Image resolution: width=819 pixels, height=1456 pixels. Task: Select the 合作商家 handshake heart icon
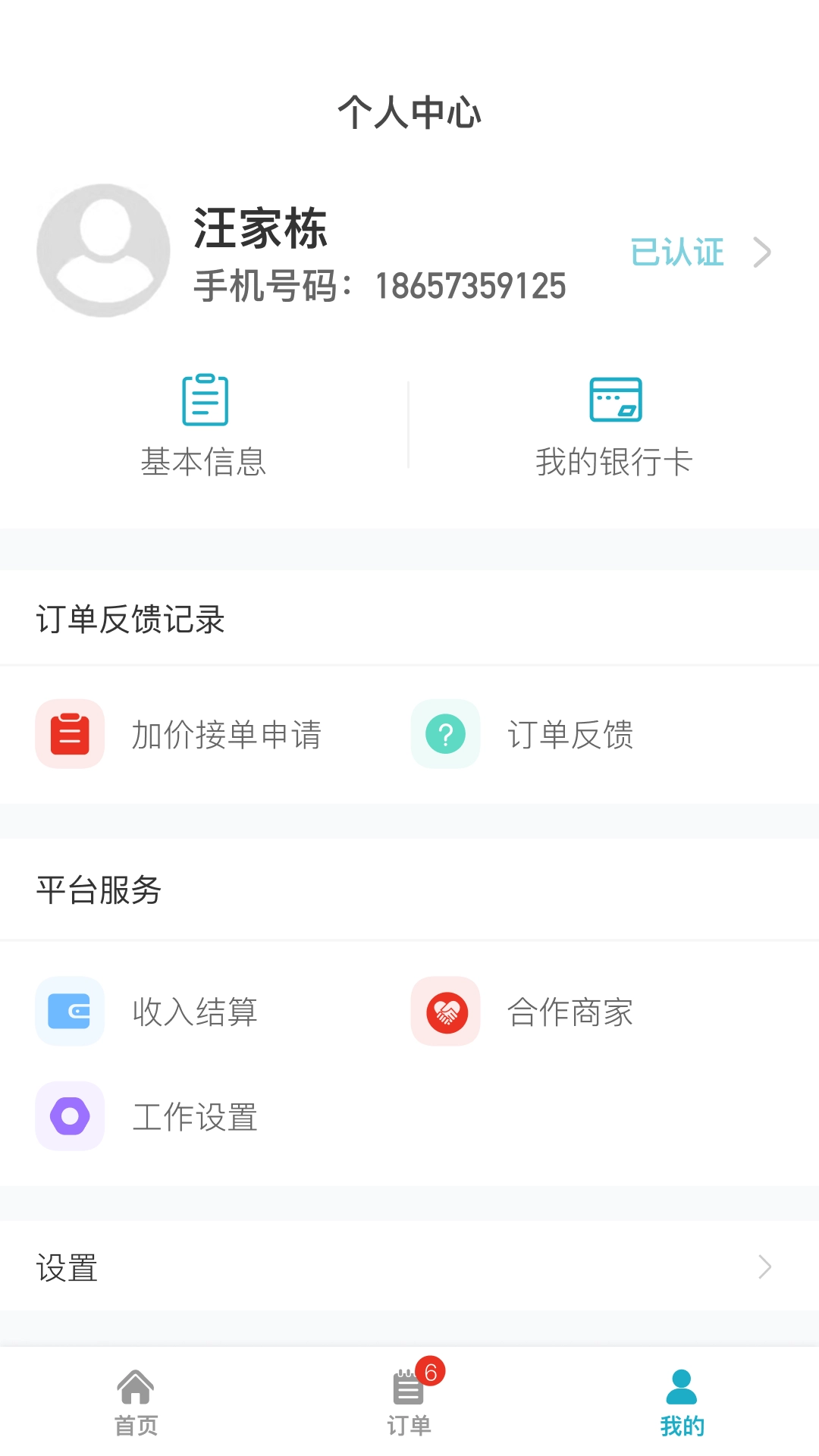[444, 1012]
